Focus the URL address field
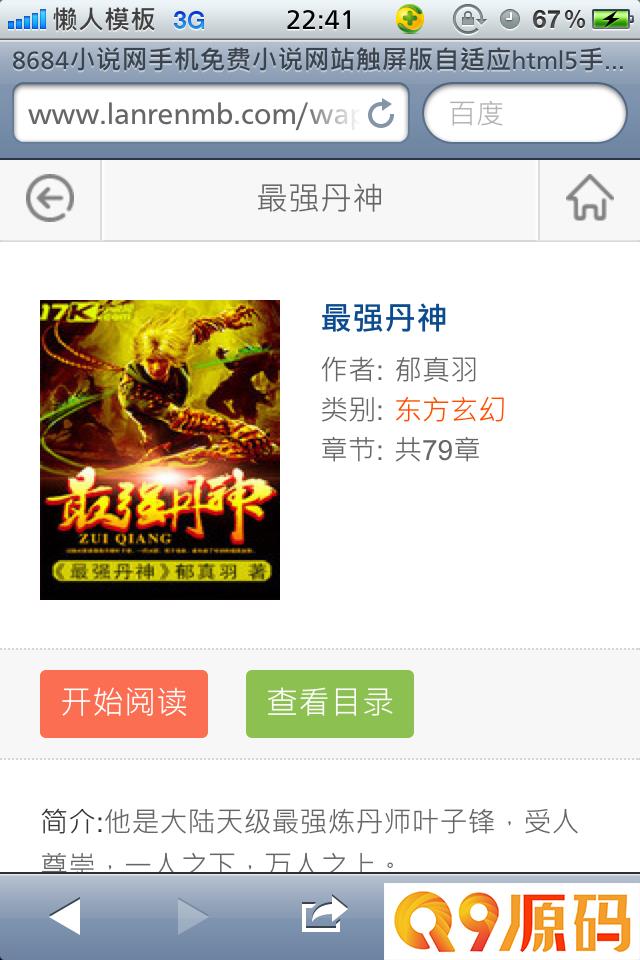This screenshot has width=640, height=960. [190, 114]
